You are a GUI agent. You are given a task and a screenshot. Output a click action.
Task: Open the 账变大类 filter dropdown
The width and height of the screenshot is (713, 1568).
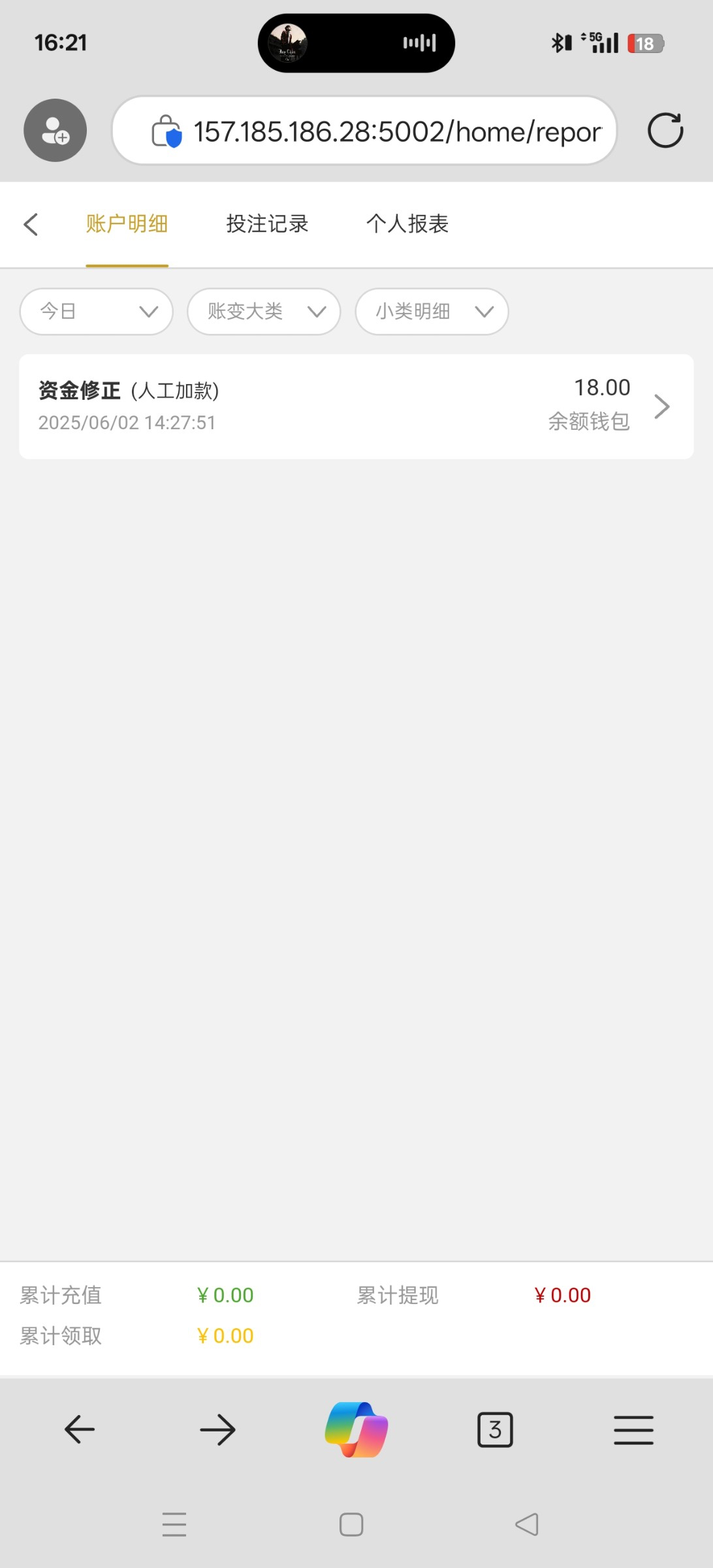click(x=264, y=312)
